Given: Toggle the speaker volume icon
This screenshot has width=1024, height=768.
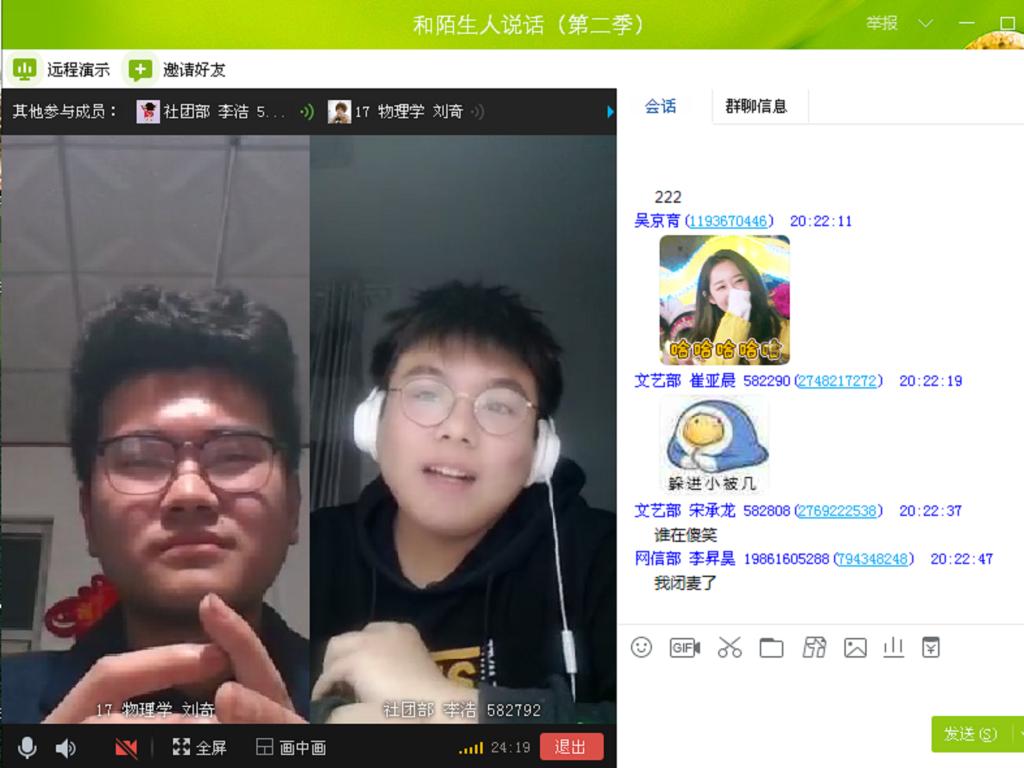Looking at the screenshot, I should click(x=66, y=747).
